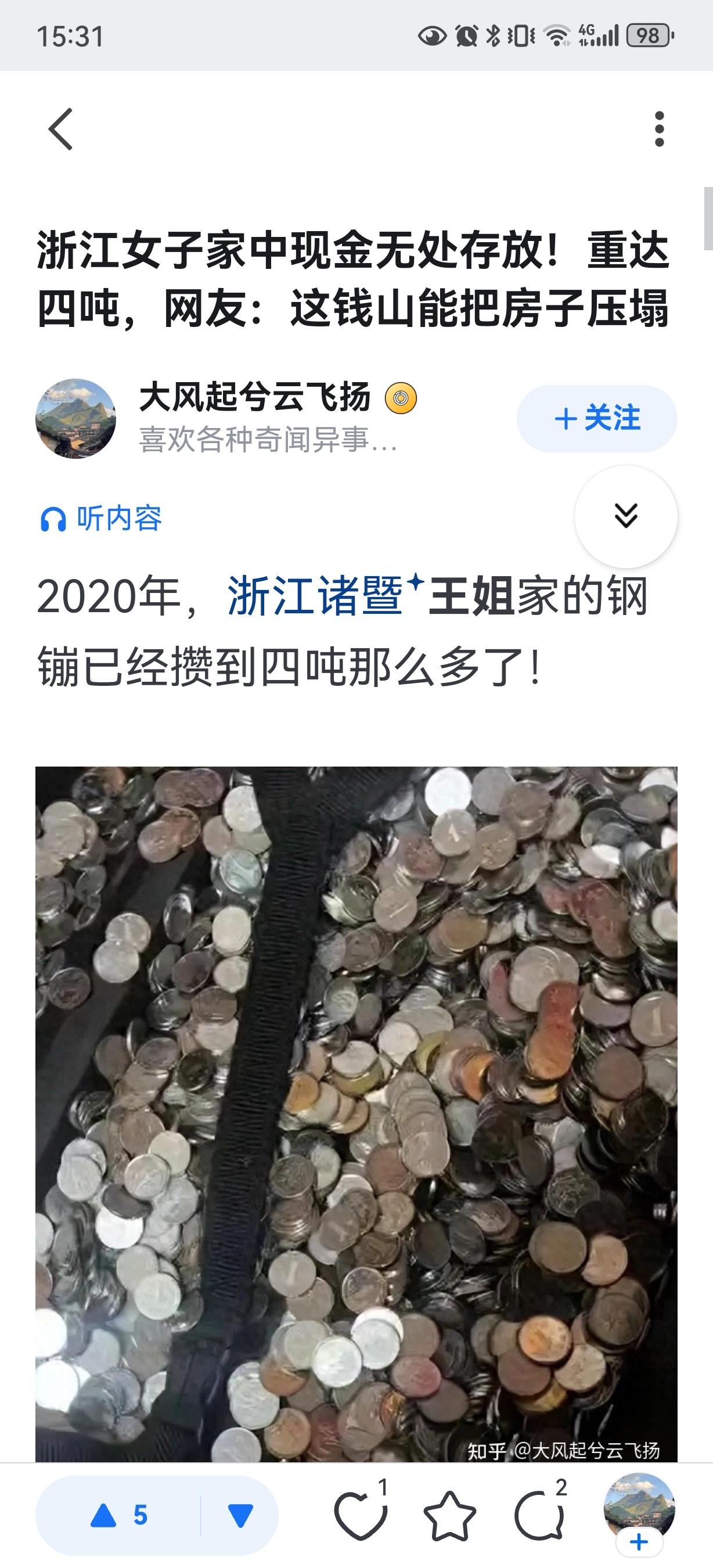Upvote this article
This screenshot has width=713, height=1568.
pyautogui.click(x=118, y=1516)
